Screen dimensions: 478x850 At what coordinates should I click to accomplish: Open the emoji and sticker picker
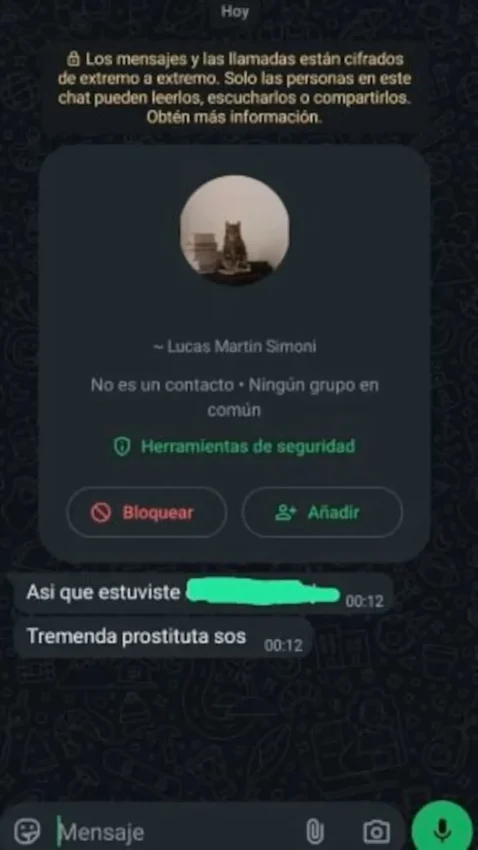click(x=27, y=830)
